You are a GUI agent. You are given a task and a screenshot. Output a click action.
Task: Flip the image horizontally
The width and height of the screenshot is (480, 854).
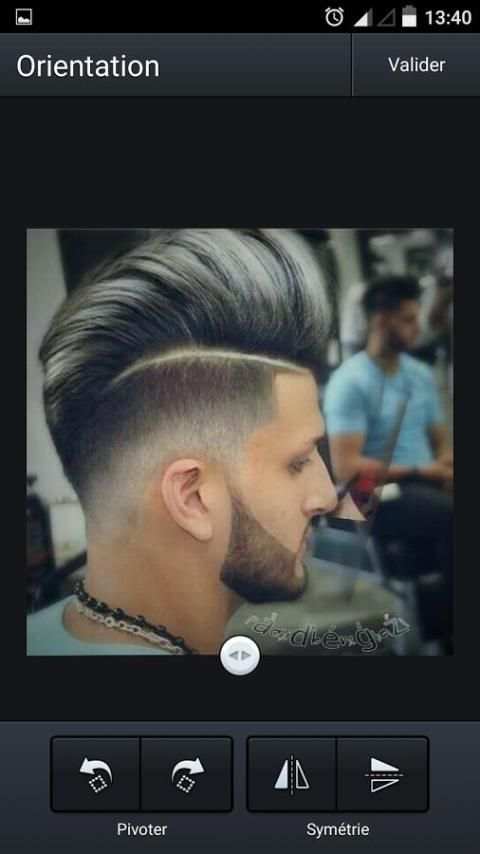[291, 774]
